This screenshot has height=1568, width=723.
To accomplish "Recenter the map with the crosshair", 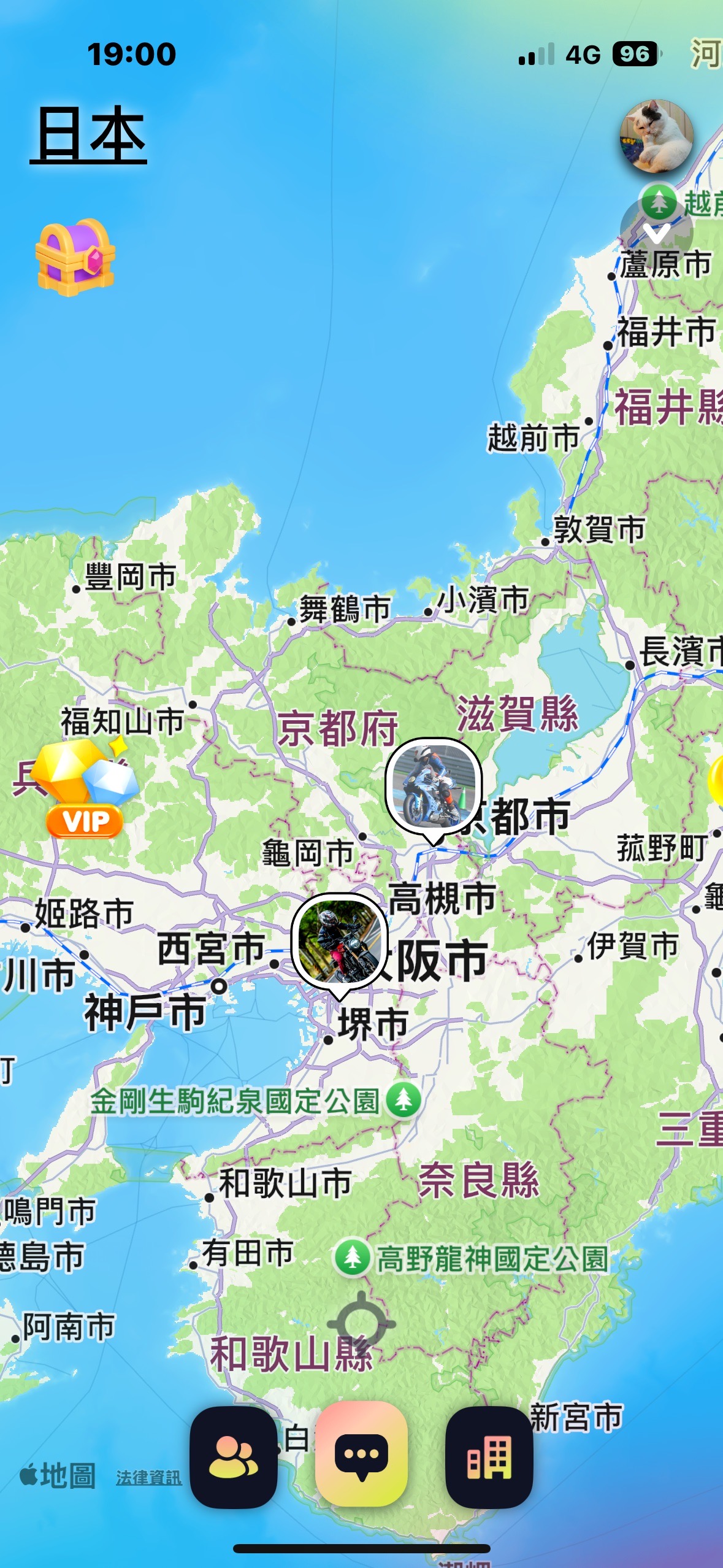I will 361,1324.
